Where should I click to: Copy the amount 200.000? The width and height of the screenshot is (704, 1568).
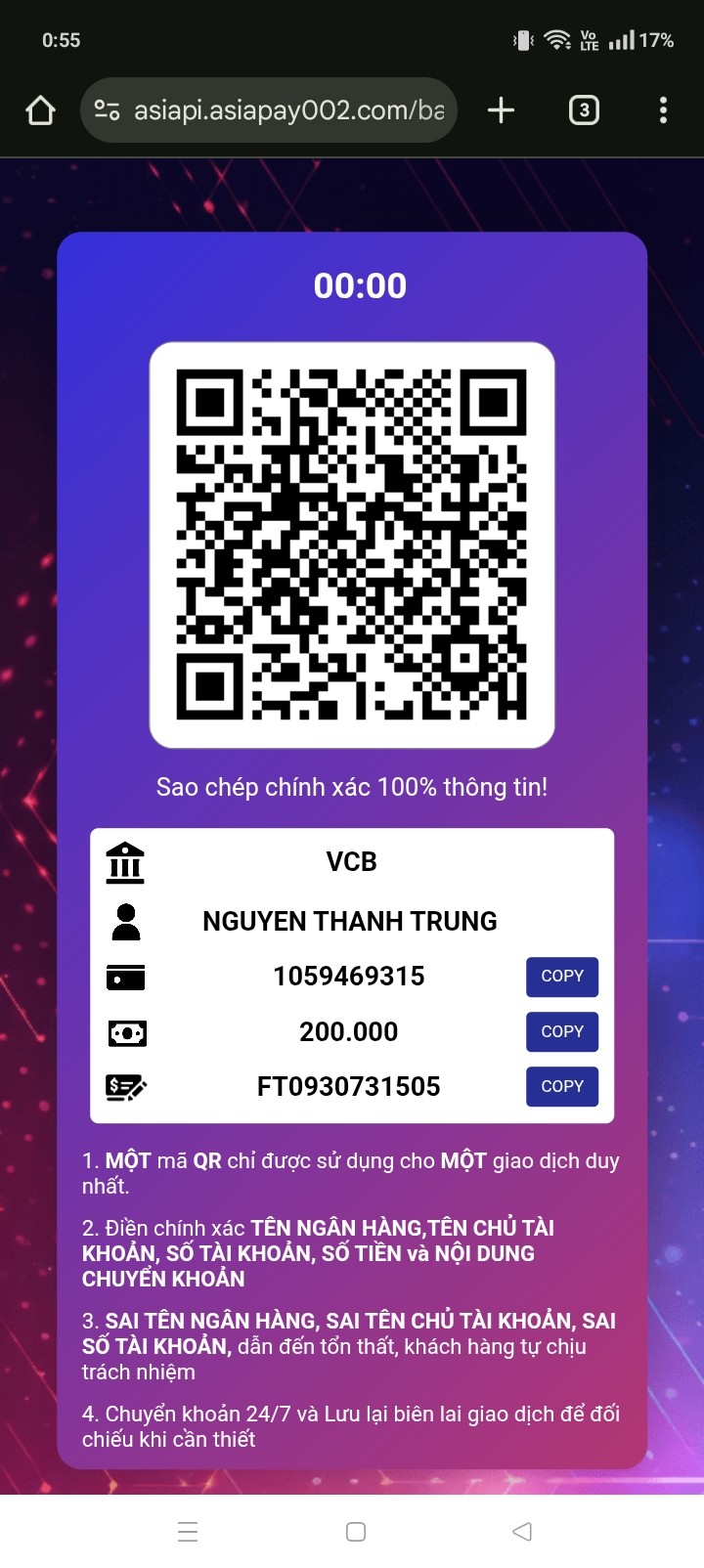[x=562, y=1031]
